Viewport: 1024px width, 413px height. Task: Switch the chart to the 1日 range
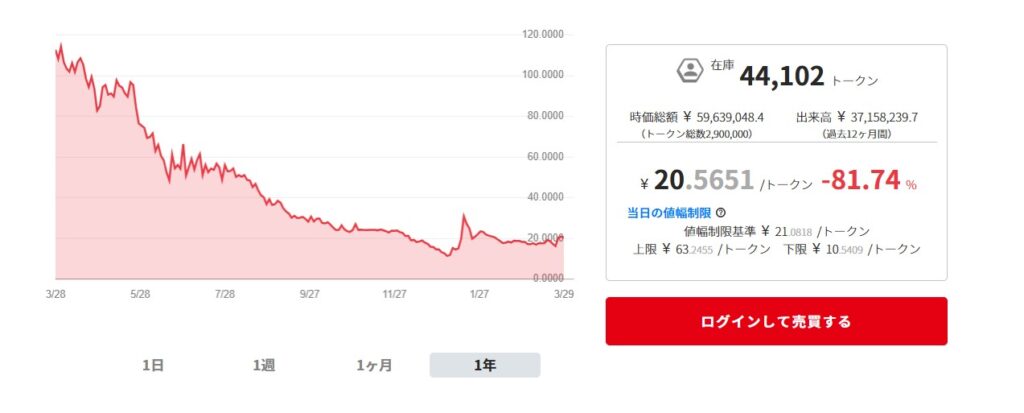click(153, 366)
